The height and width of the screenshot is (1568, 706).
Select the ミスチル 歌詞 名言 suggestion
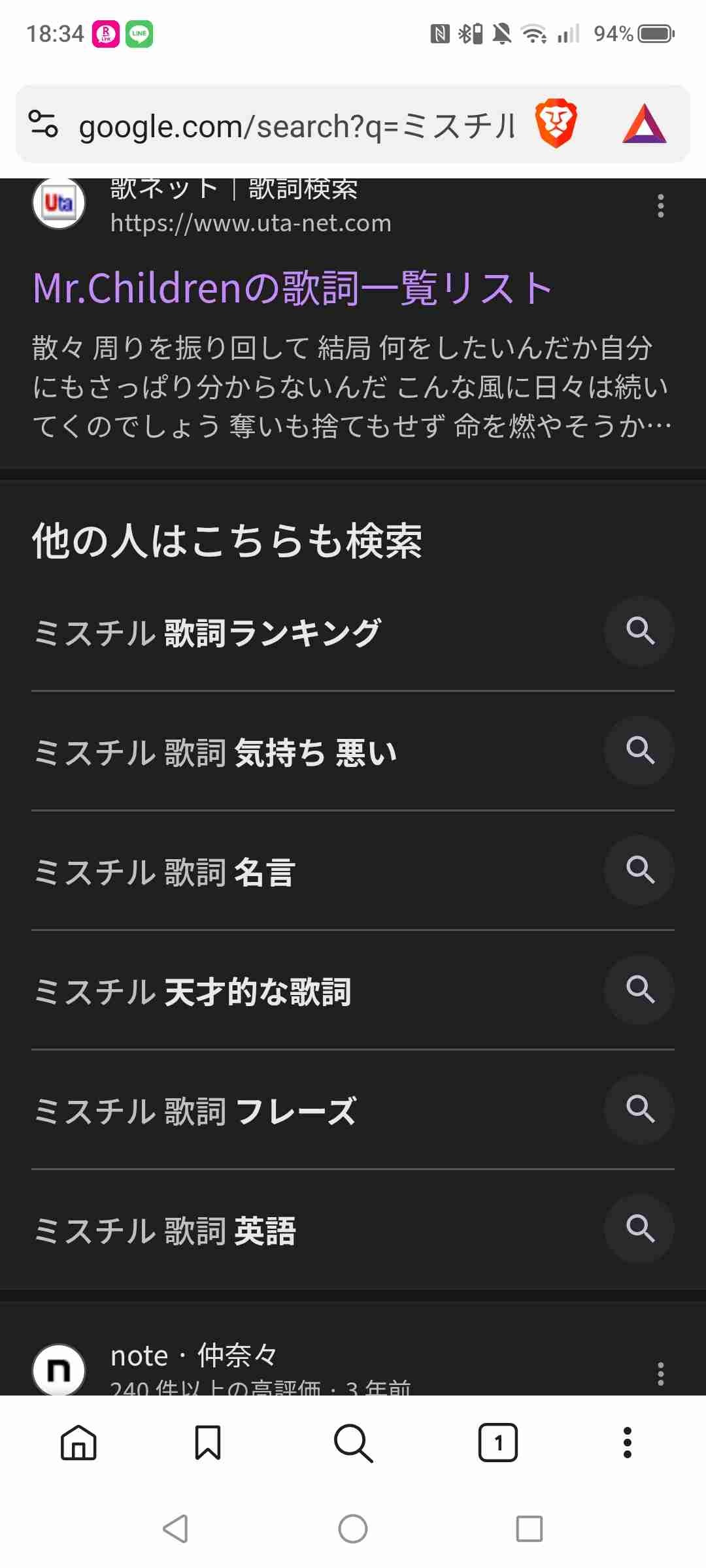[x=165, y=872]
